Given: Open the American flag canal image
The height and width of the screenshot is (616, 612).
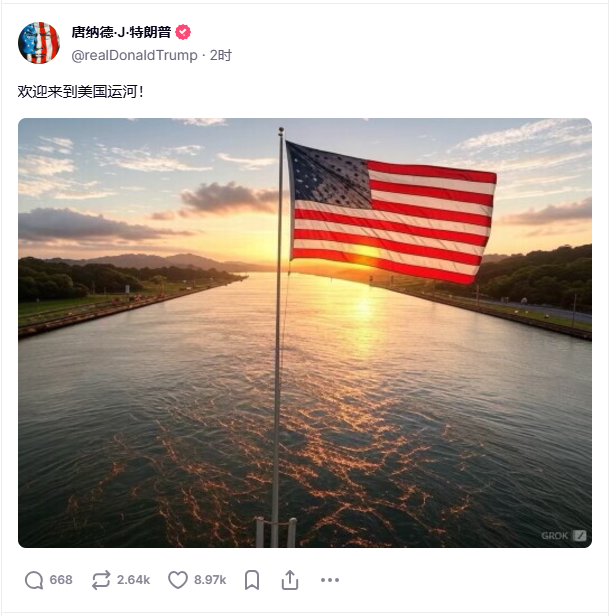Looking at the screenshot, I should pos(305,333).
